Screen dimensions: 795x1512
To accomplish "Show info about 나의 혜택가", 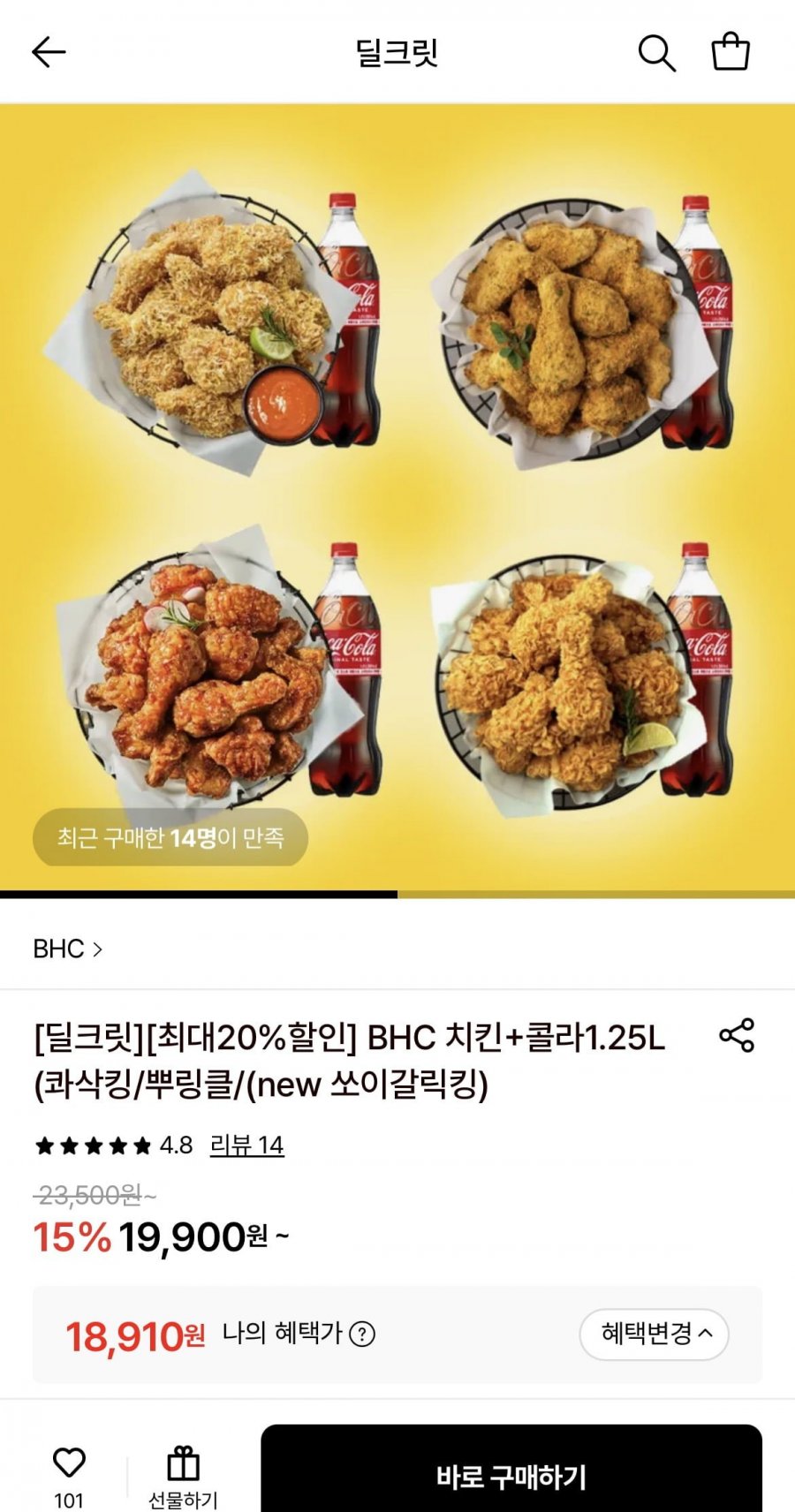I will click(x=363, y=1334).
